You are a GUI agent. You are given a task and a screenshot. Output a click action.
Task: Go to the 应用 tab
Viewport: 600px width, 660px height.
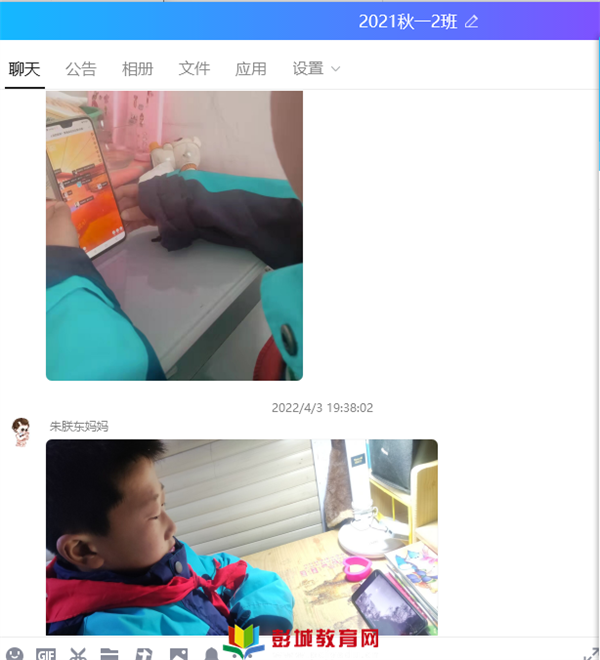tap(250, 69)
